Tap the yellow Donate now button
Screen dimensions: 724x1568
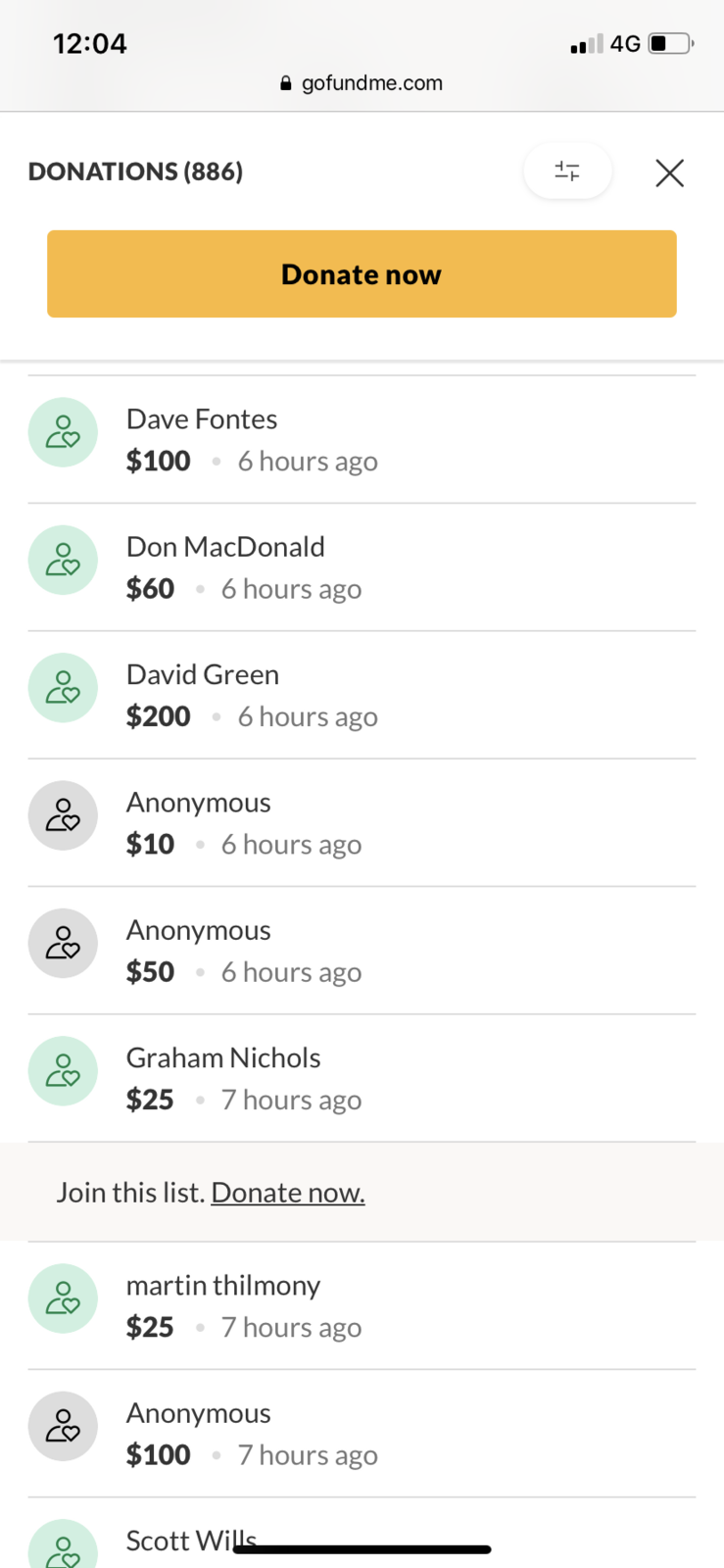pyautogui.click(x=362, y=273)
